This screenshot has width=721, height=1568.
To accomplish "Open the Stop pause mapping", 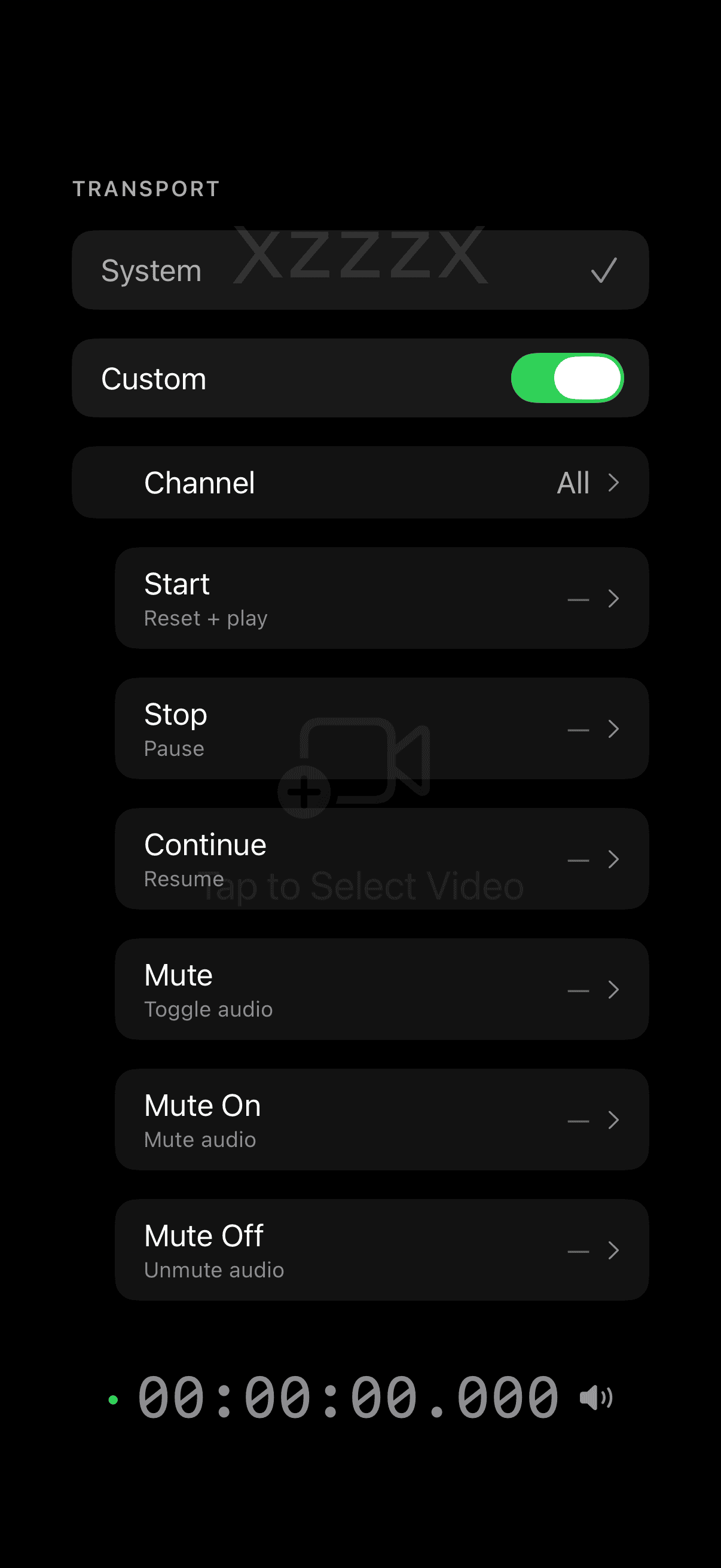I will 381,728.
